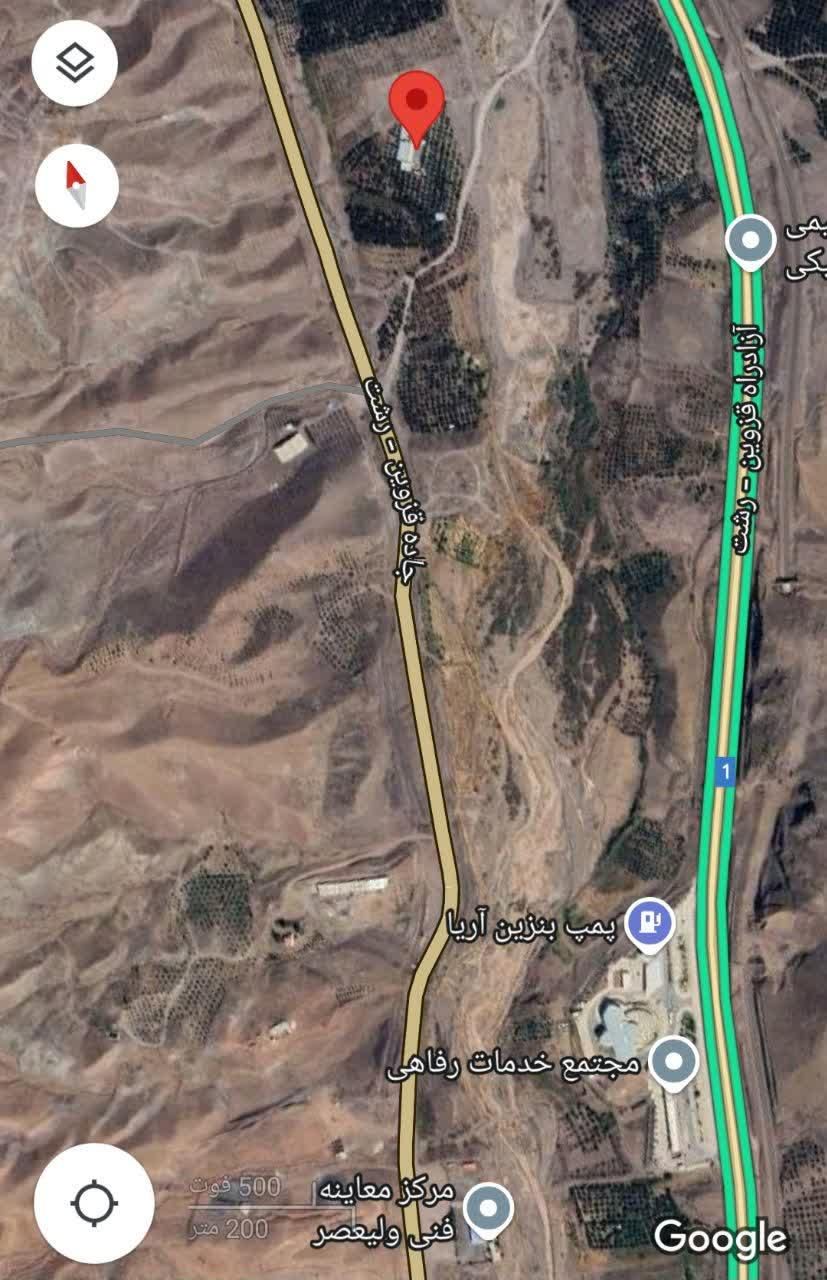Screen dimensions: 827x1280
Task: Center map on my location
Action: pos(94,1203)
